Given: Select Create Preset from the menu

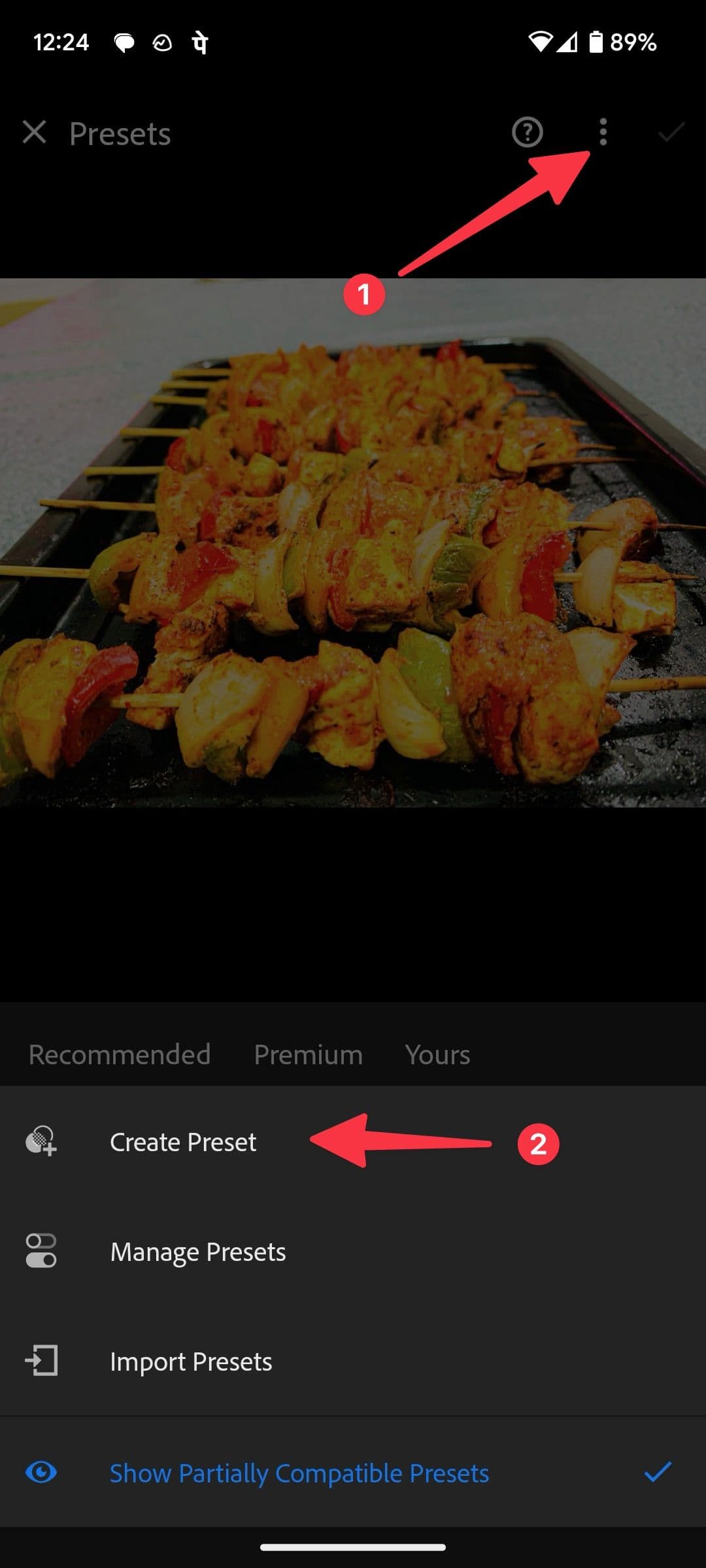Looking at the screenshot, I should 183,1141.
